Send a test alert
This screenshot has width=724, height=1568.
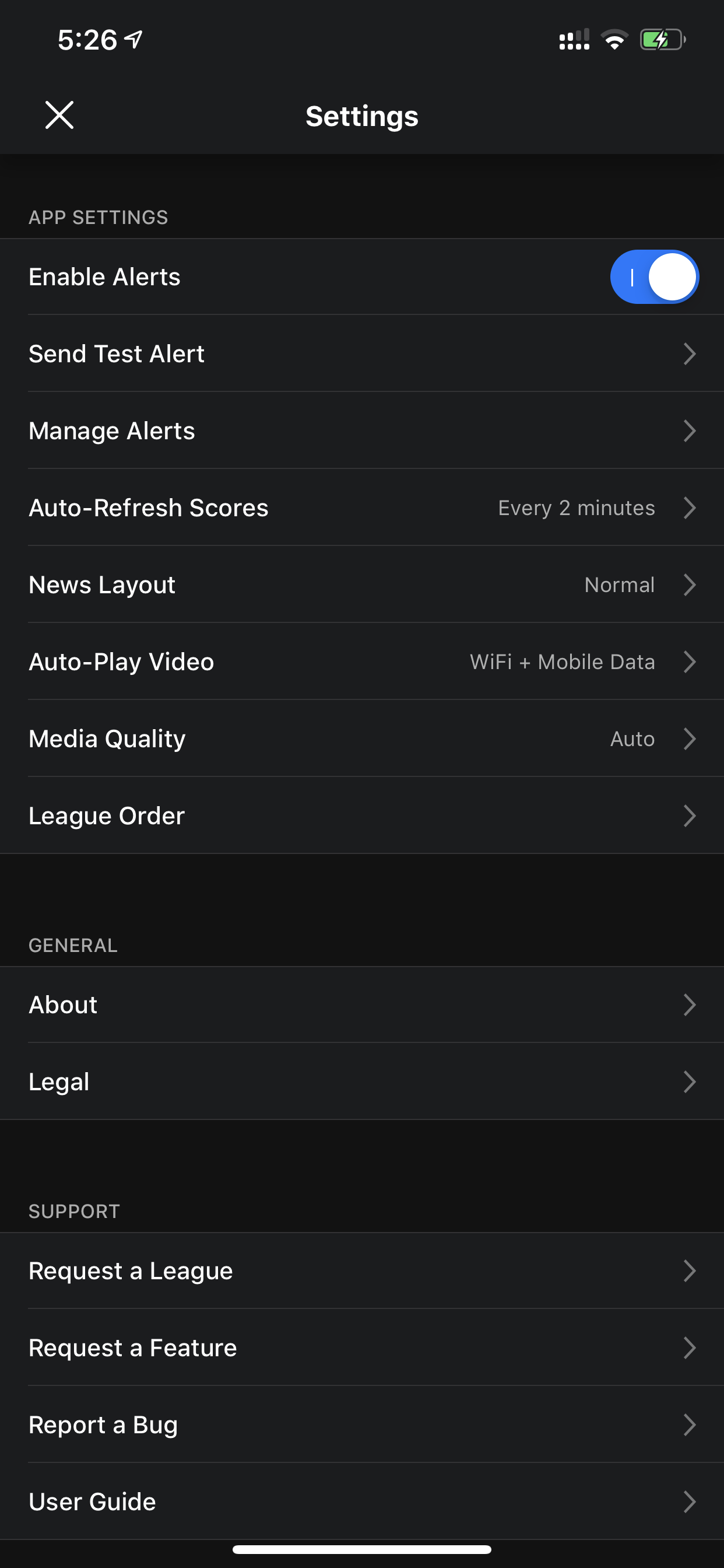pos(361,353)
